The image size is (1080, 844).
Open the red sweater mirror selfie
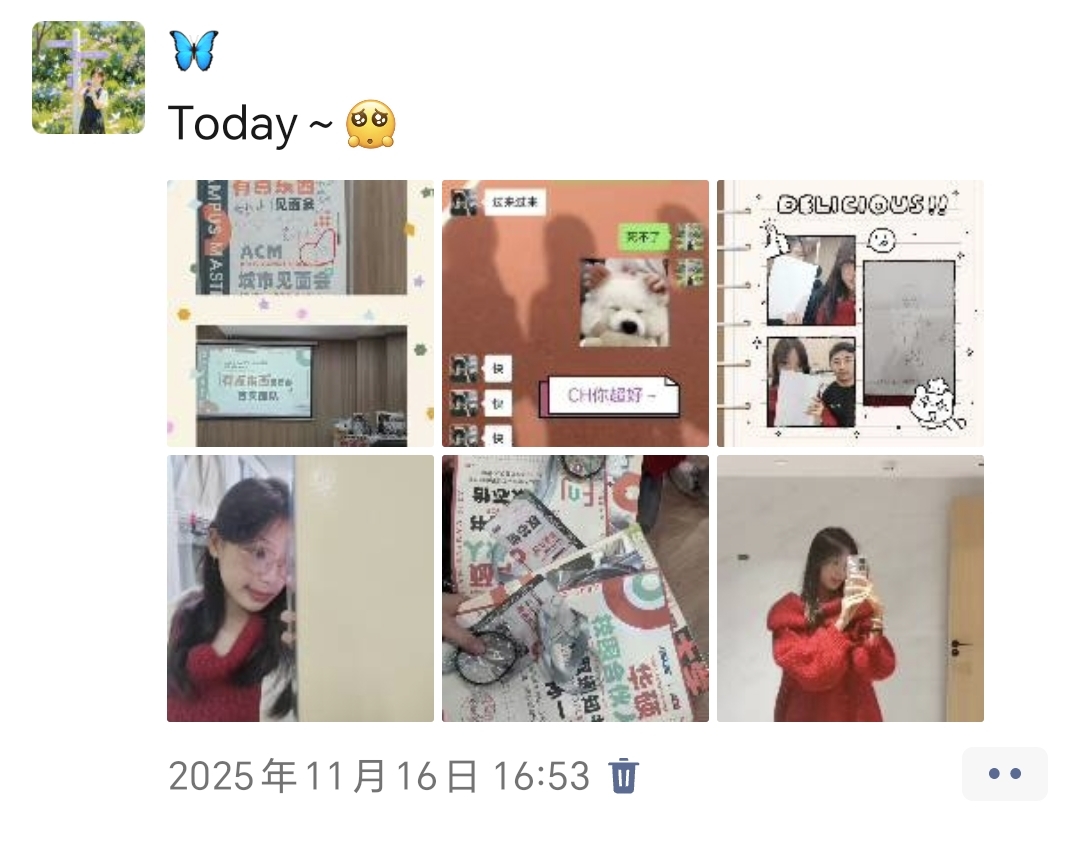850,588
